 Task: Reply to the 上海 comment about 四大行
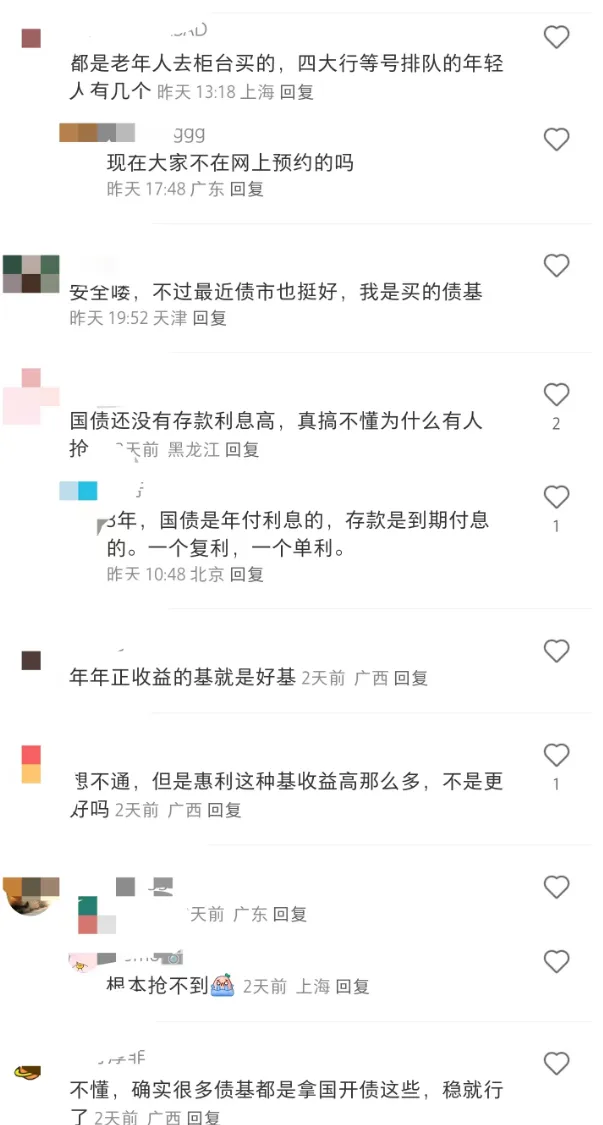coord(297,92)
